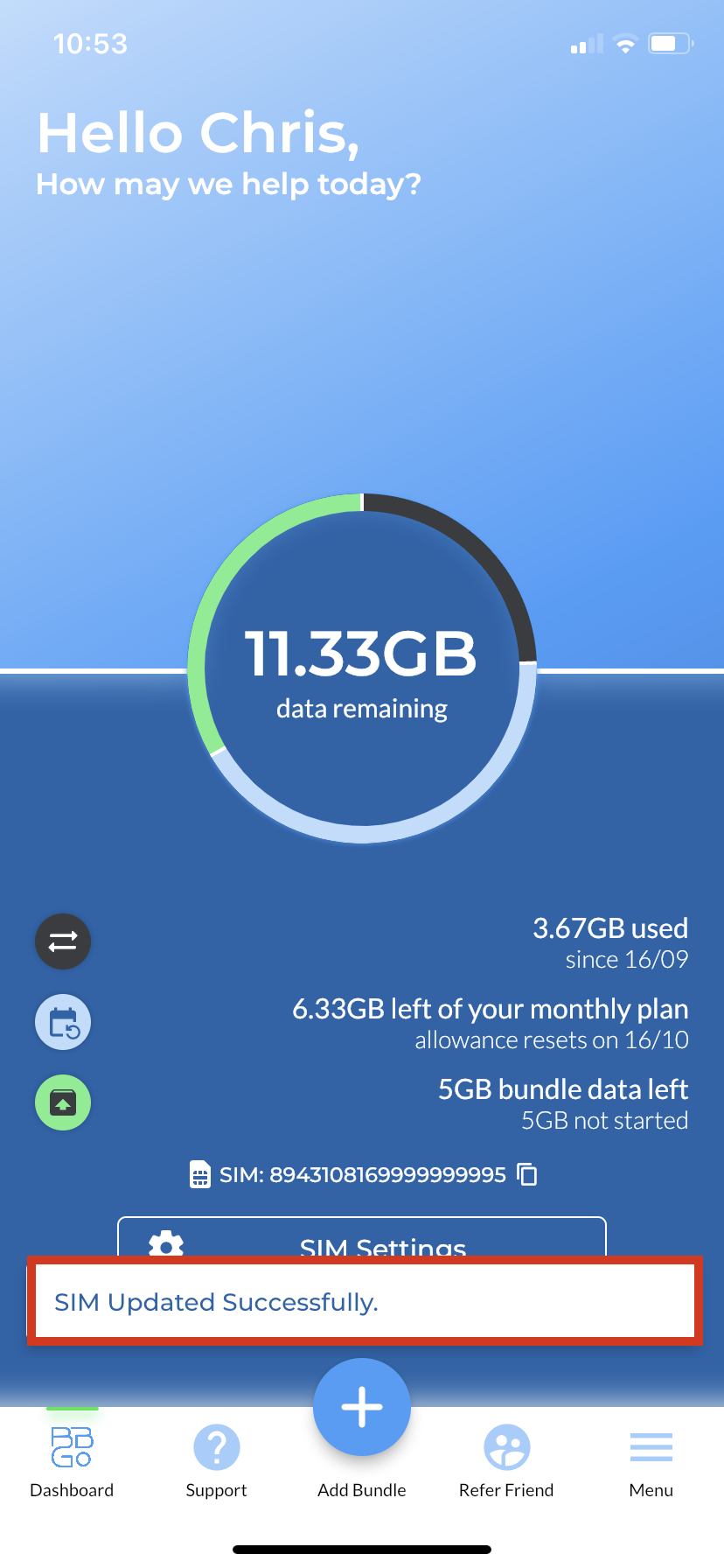This screenshot has height=1568, width=724.
Task: Tap the Add Bundle plus button
Action: (x=362, y=1407)
